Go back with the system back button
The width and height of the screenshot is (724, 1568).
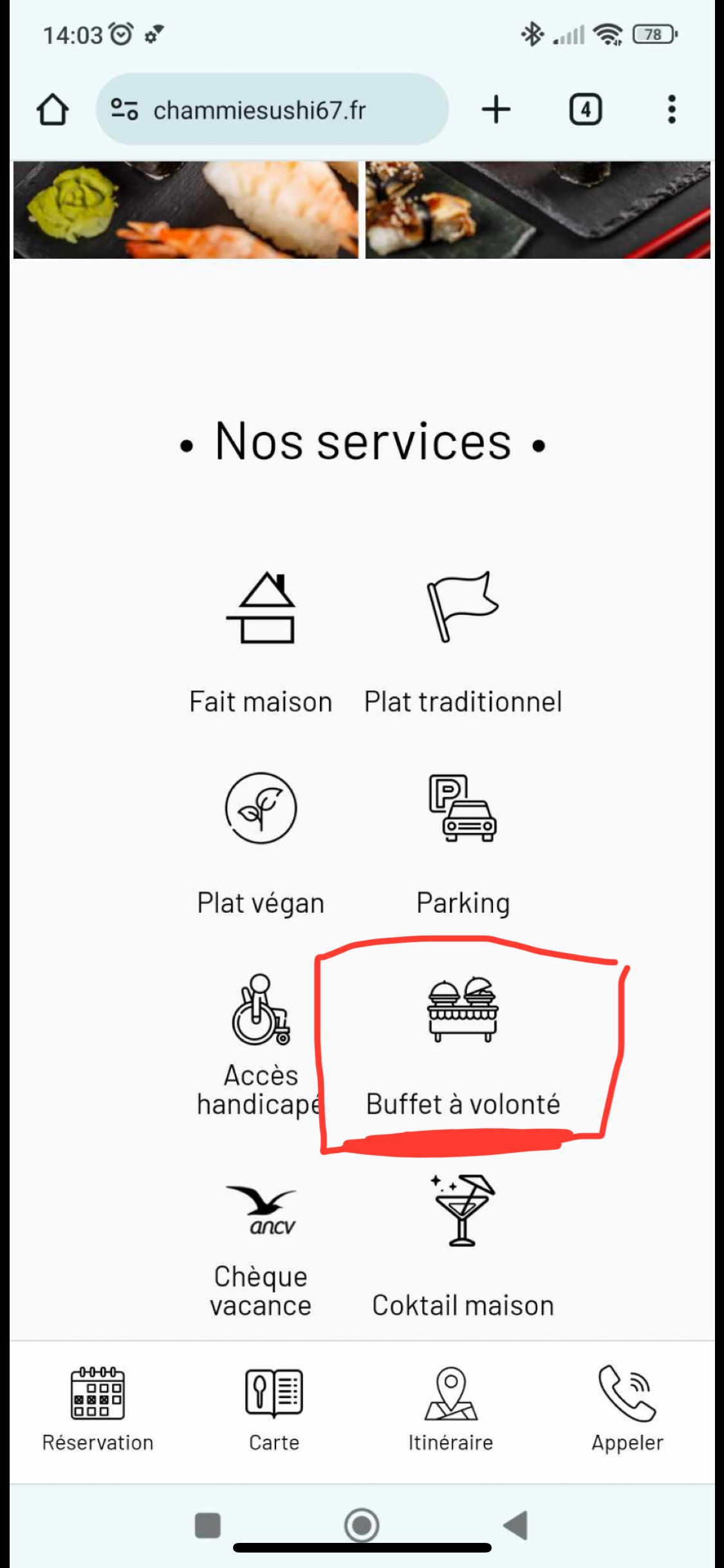point(516,1525)
